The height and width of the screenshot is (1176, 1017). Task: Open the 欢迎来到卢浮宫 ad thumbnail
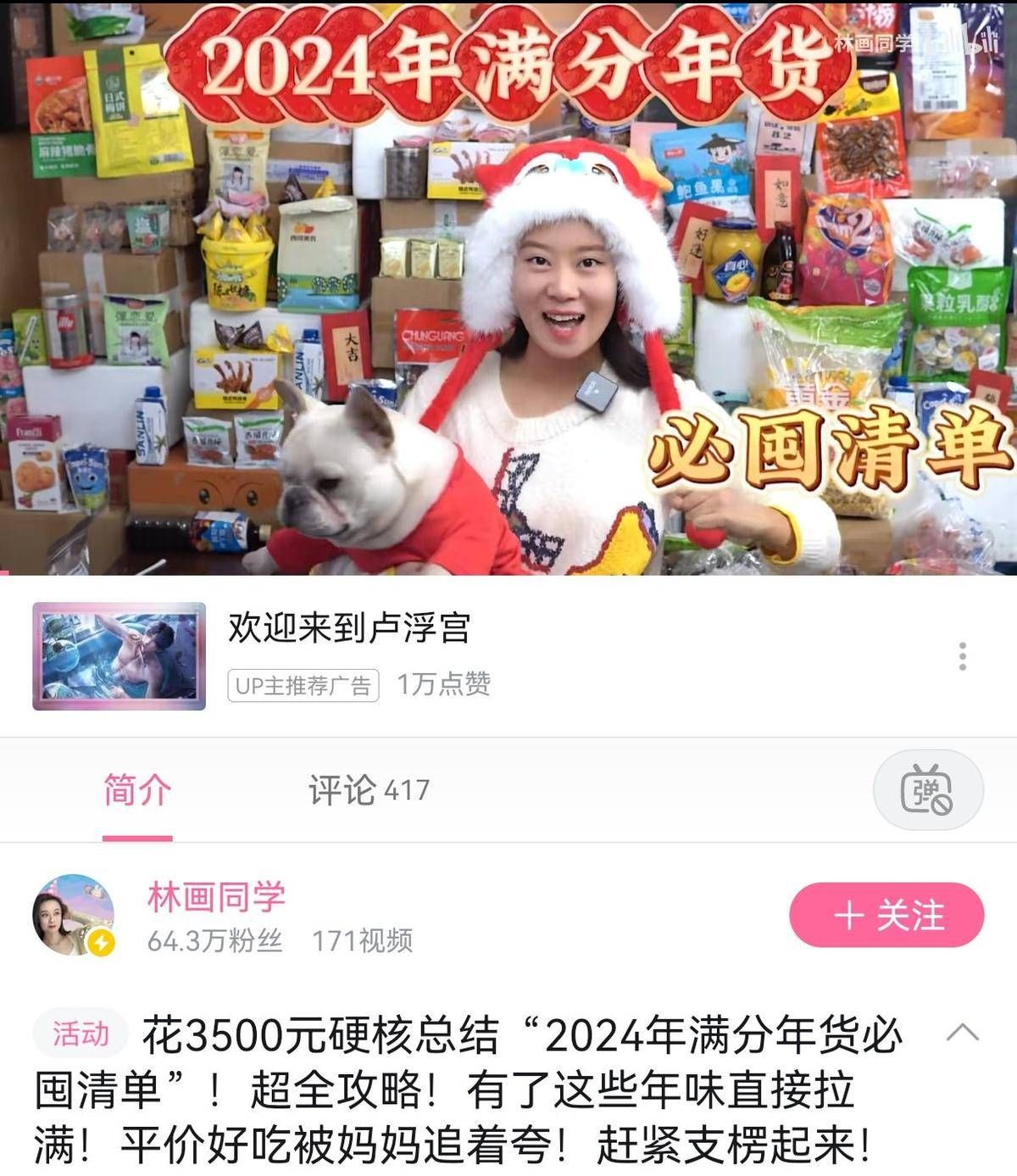119,655
